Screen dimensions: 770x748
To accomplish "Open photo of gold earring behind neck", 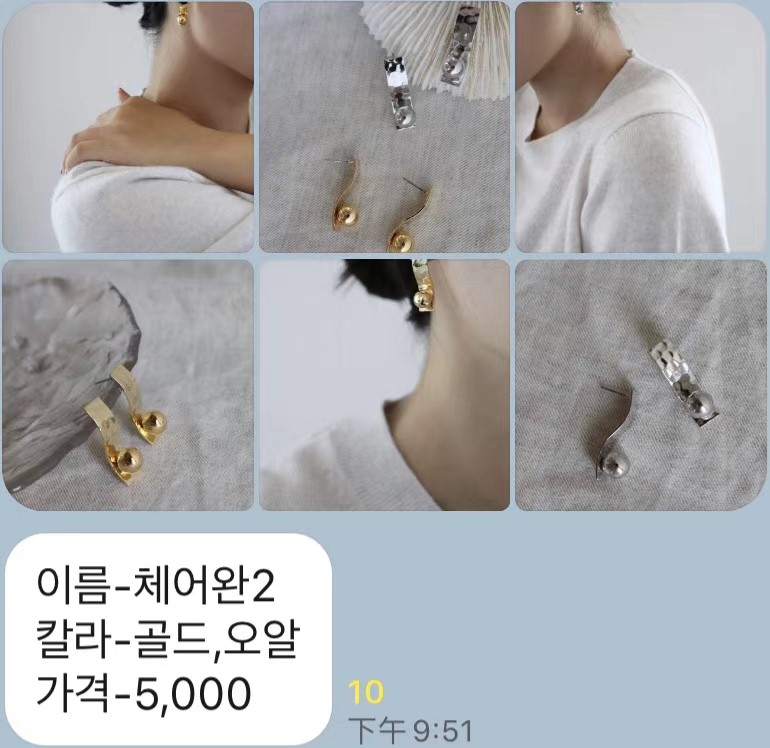I will click(x=385, y=385).
